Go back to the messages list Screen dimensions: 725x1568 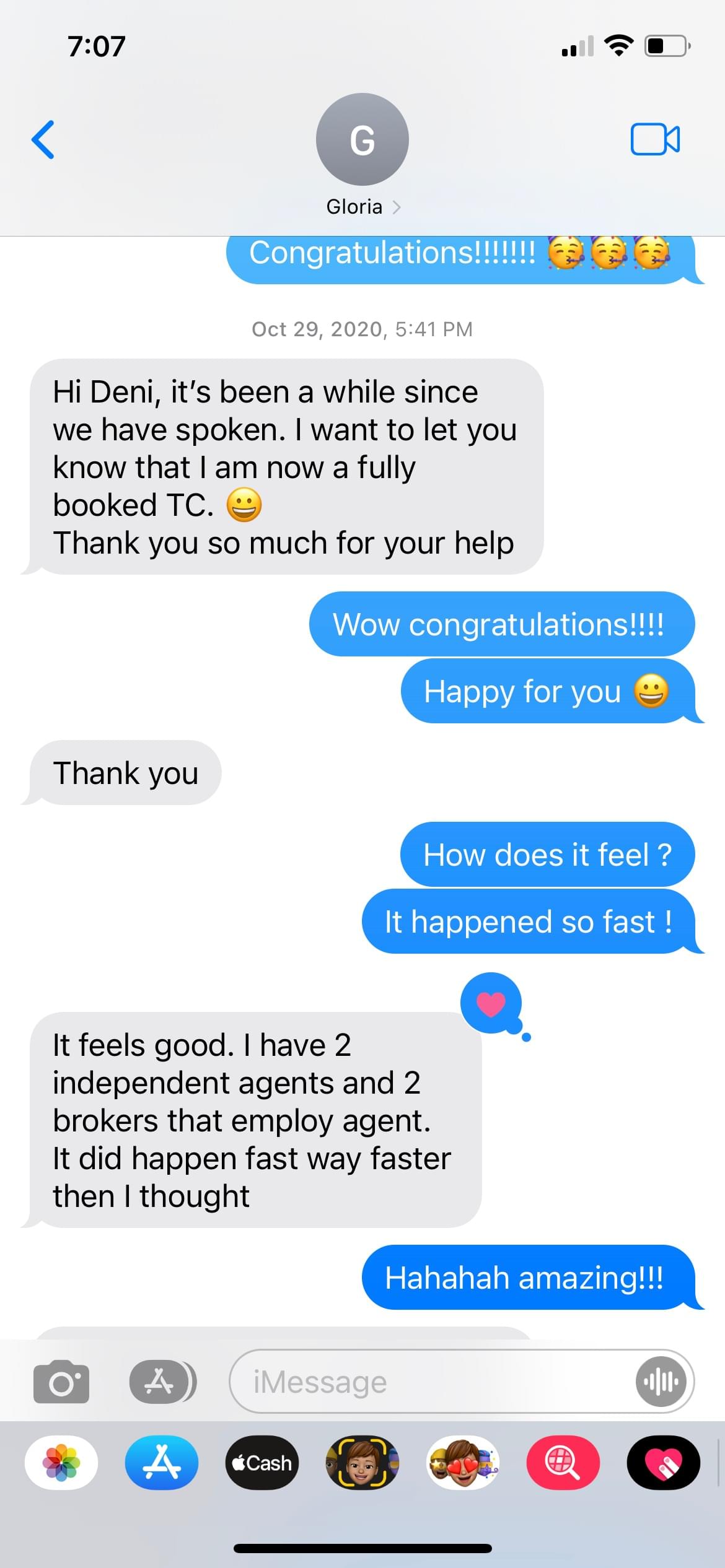click(43, 139)
